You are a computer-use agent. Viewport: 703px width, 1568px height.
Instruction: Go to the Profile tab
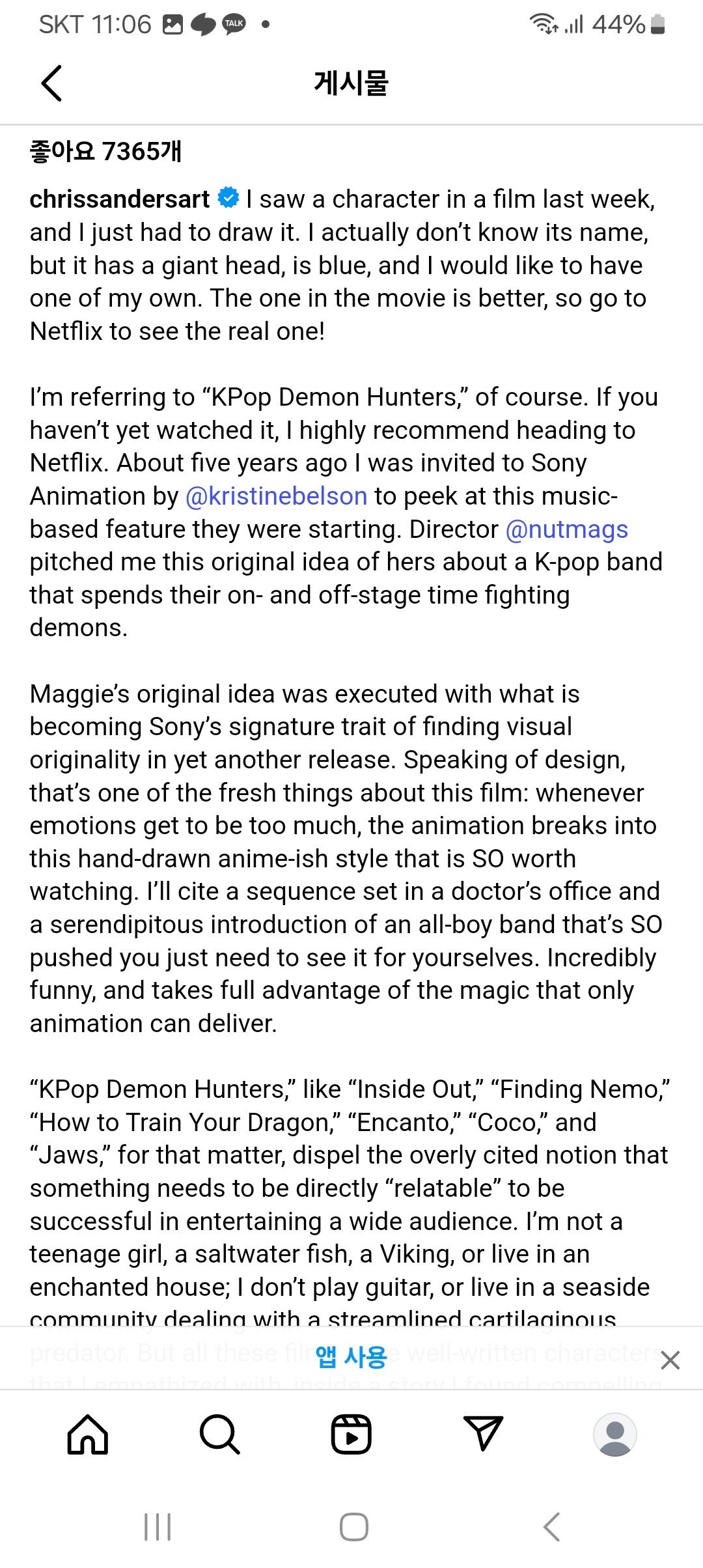[615, 1435]
